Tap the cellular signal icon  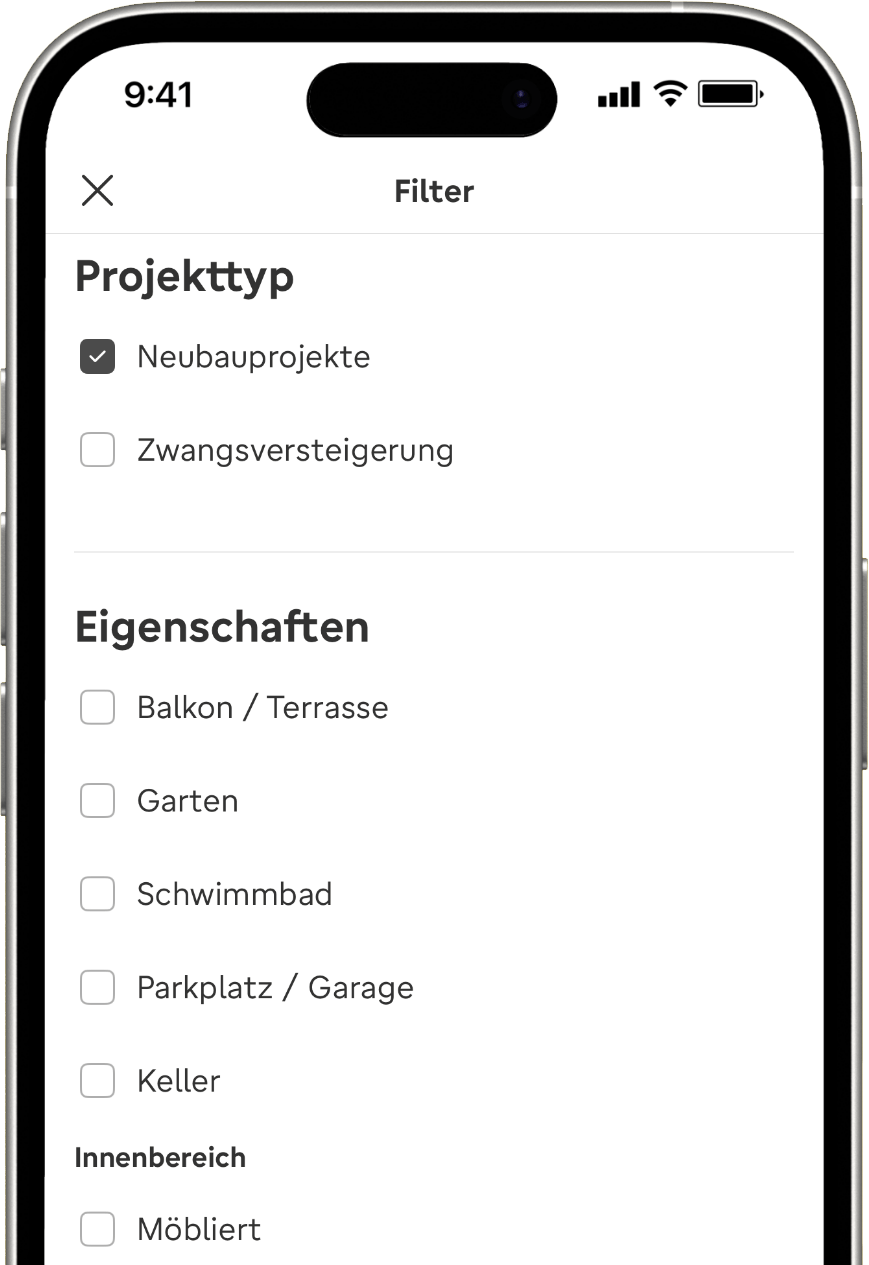(617, 93)
